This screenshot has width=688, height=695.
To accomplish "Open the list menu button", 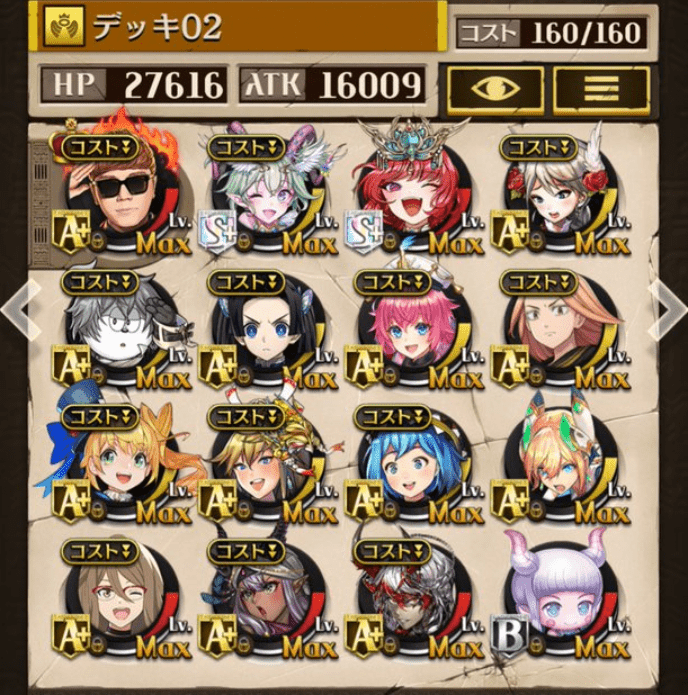I will click(x=601, y=89).
